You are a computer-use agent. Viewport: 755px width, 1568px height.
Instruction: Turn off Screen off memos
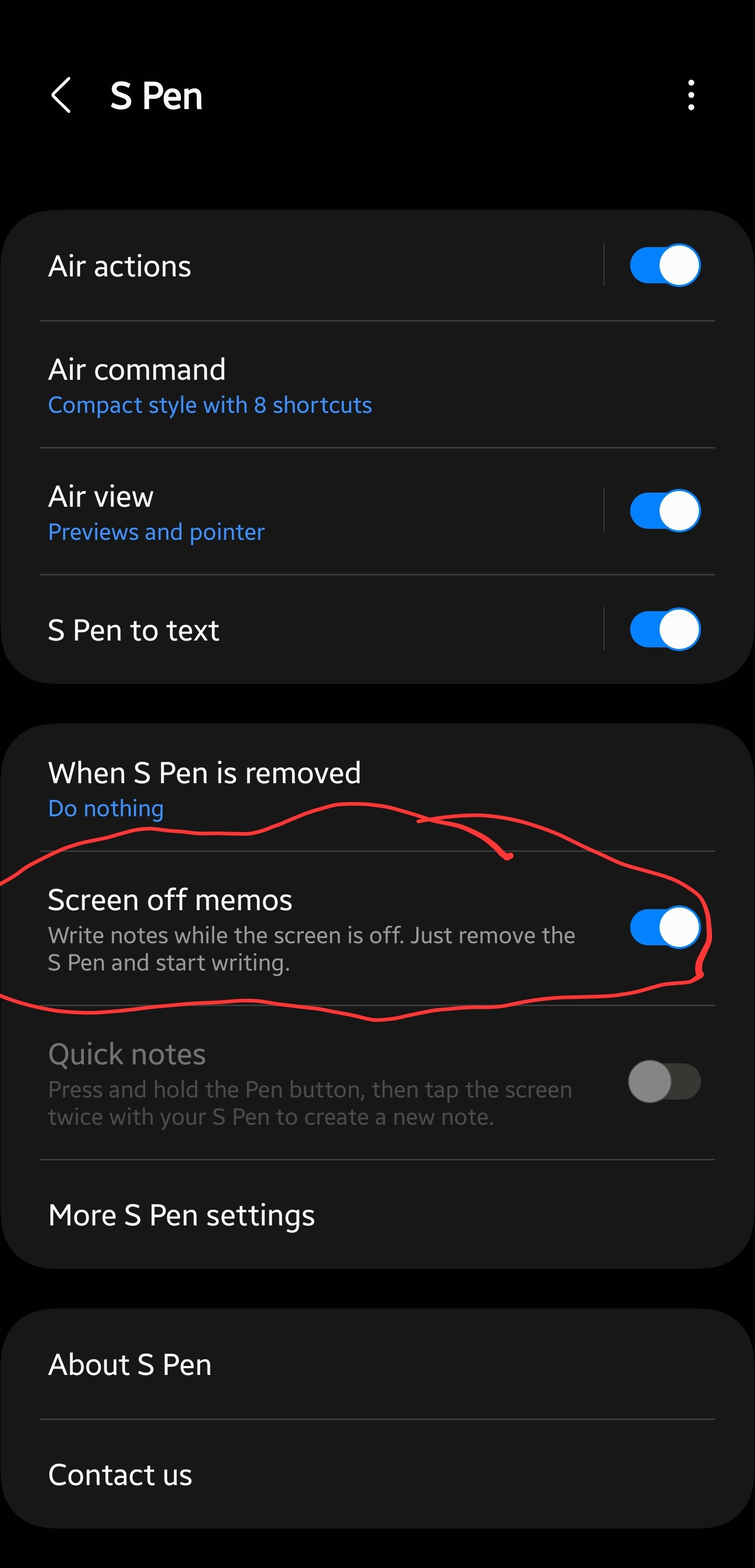(x=664, y=927)
